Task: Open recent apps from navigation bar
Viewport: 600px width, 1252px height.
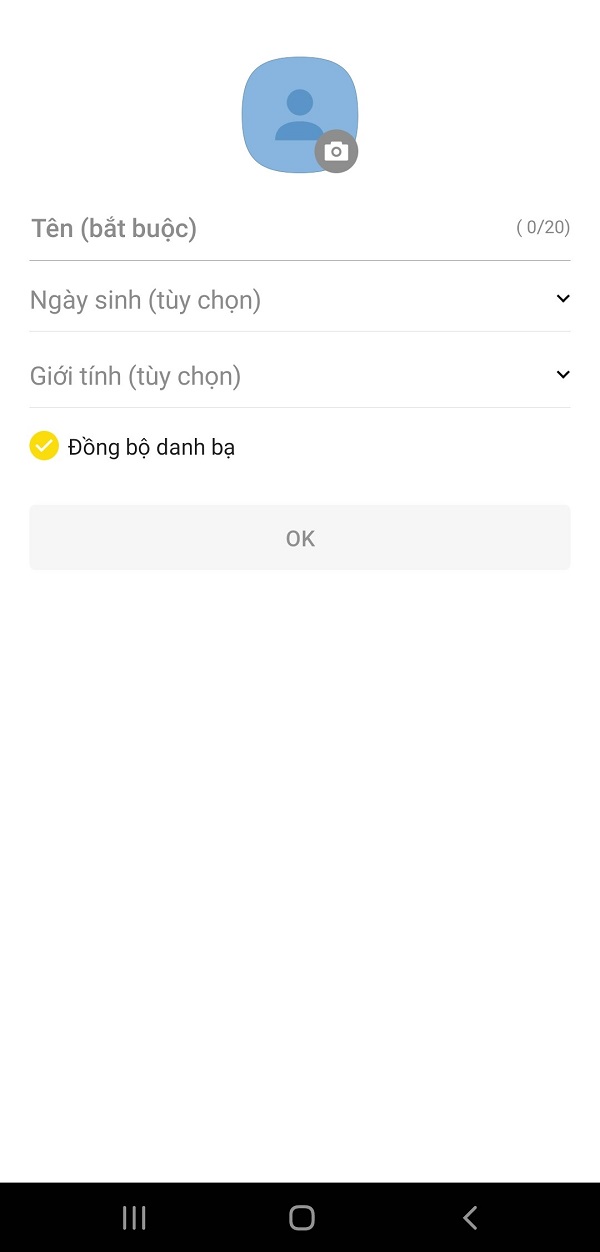Action: (134, 1217)
